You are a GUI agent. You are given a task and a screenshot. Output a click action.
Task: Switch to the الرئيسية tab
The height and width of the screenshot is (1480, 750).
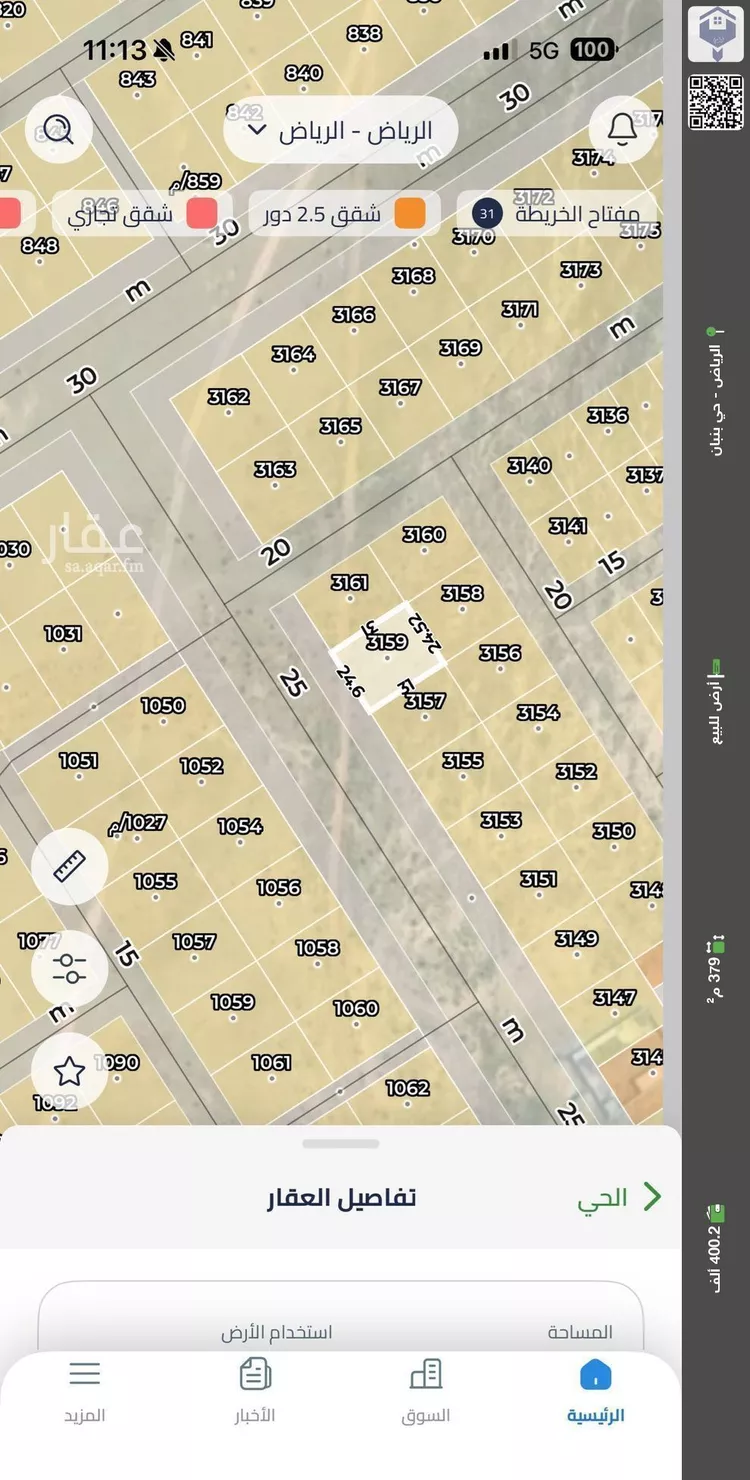596,1390
